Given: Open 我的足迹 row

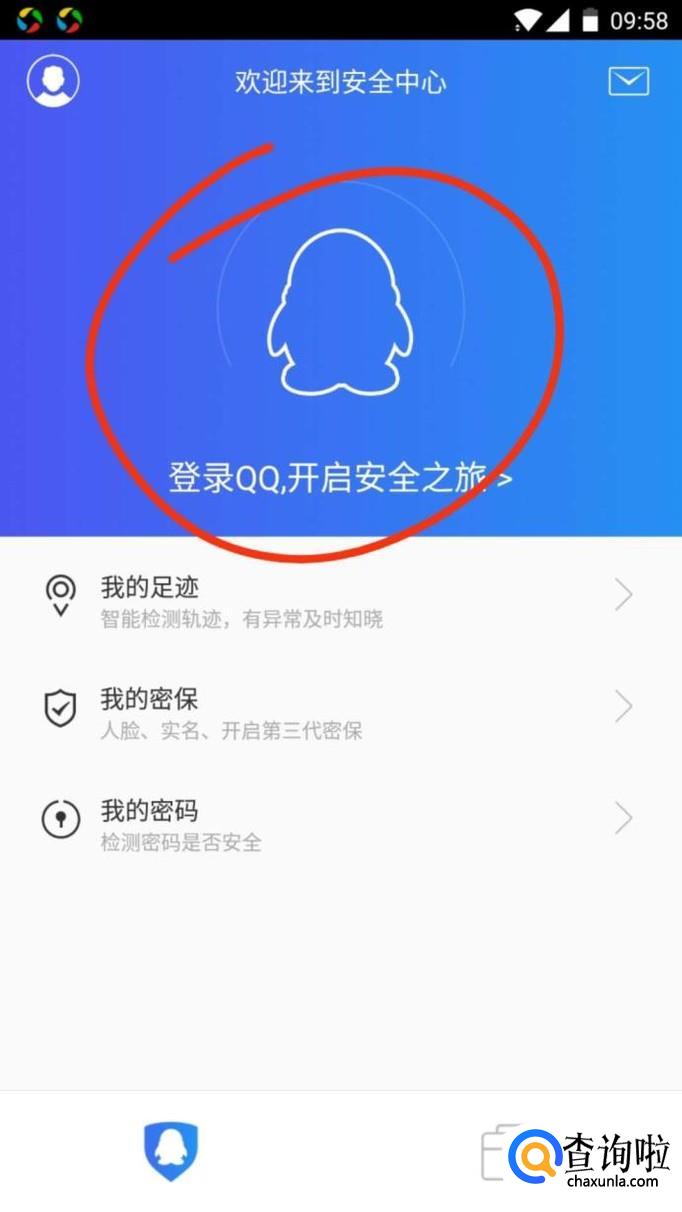Looking at the screenshot, I should coord(340,599).
